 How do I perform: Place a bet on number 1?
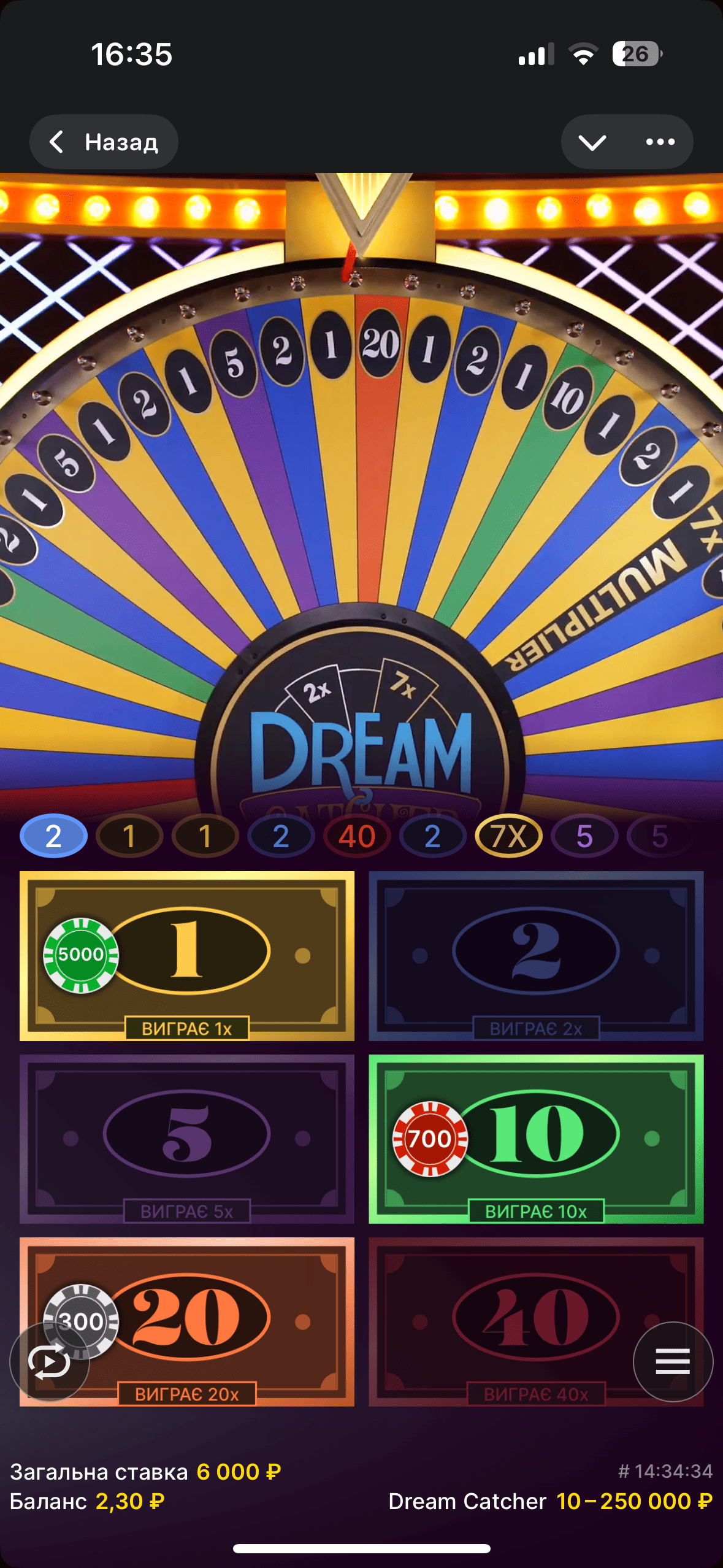click(x=187, y=955)
